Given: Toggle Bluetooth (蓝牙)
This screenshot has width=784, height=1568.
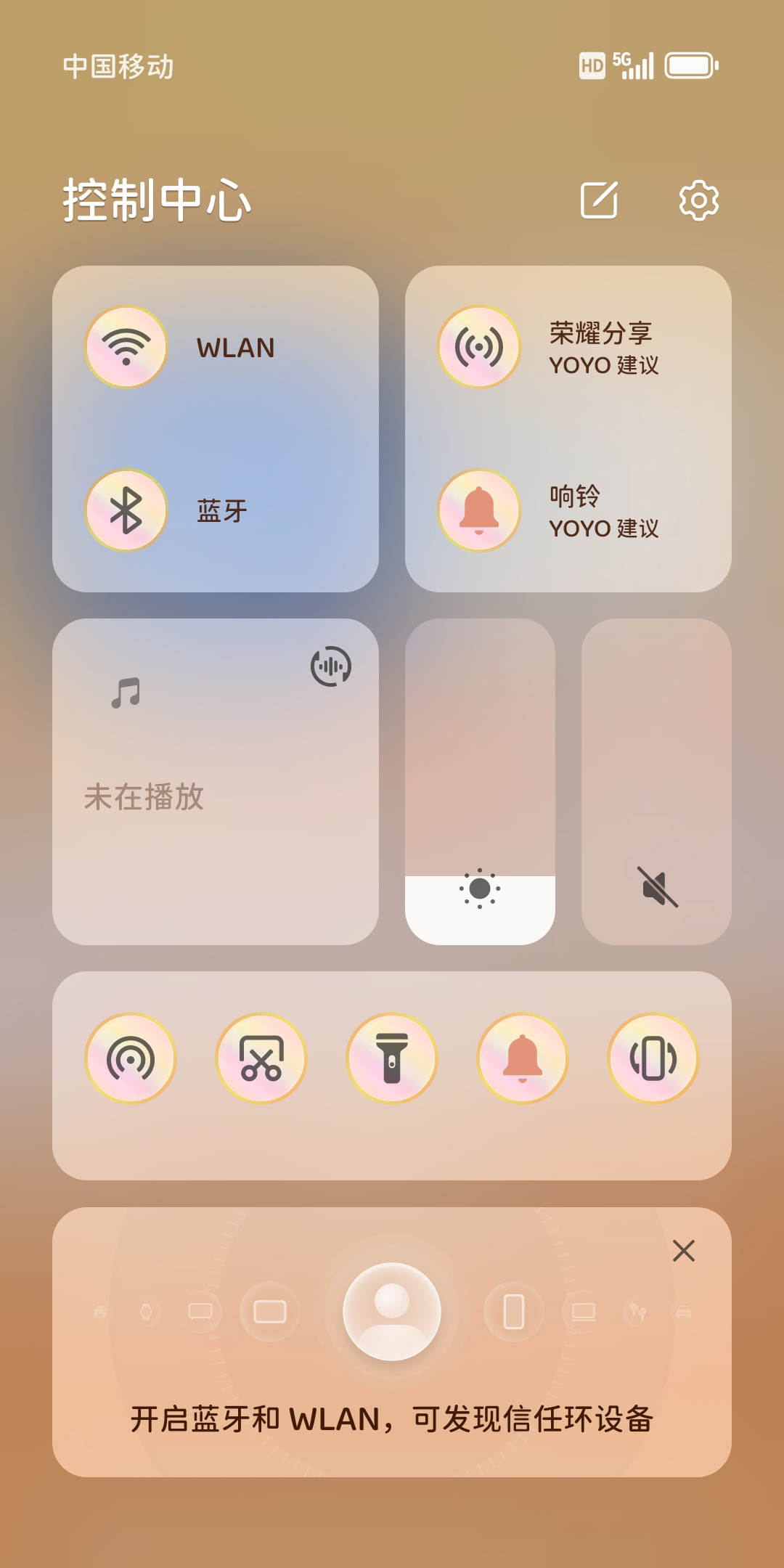Looking at the screenshot, I should [126, 510].
